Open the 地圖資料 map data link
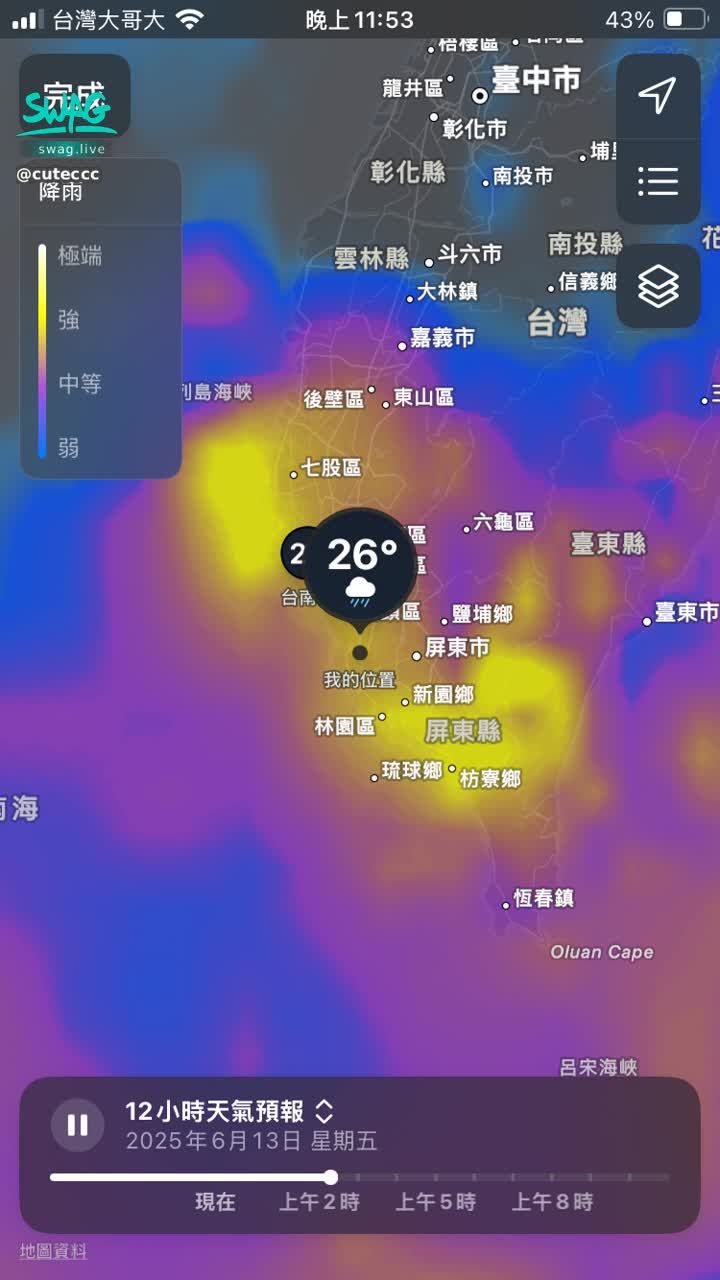This screenshot has height=1280, width=720. pos(54,1251)
